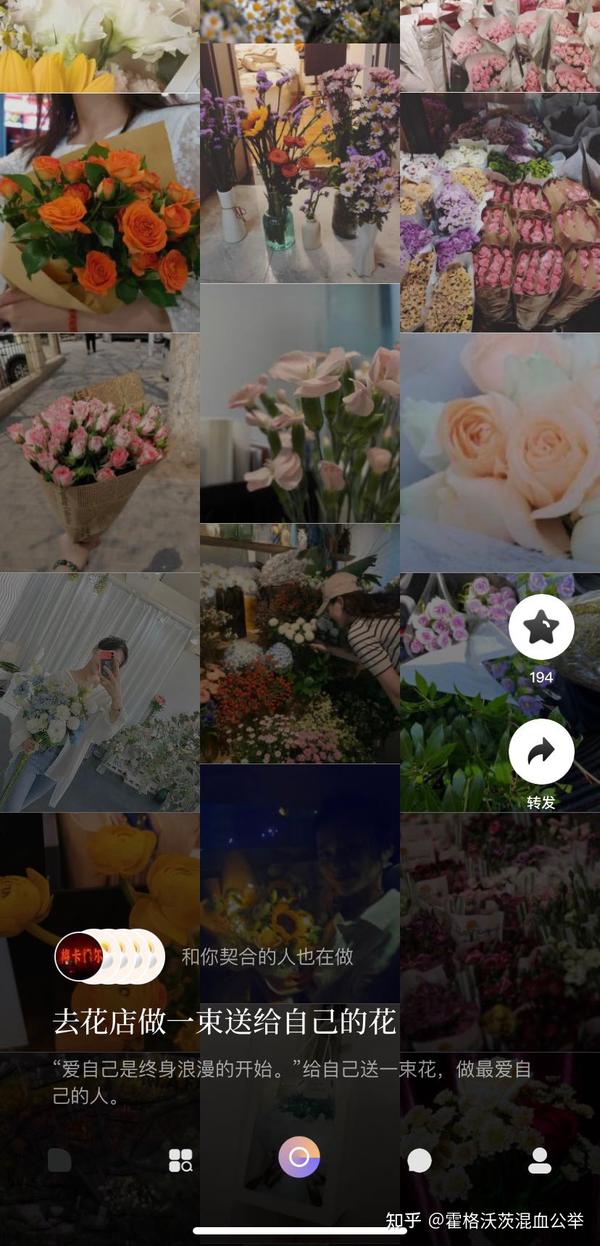Tap the star button to favorite
600x1246 pixels.
pos(541,627)
